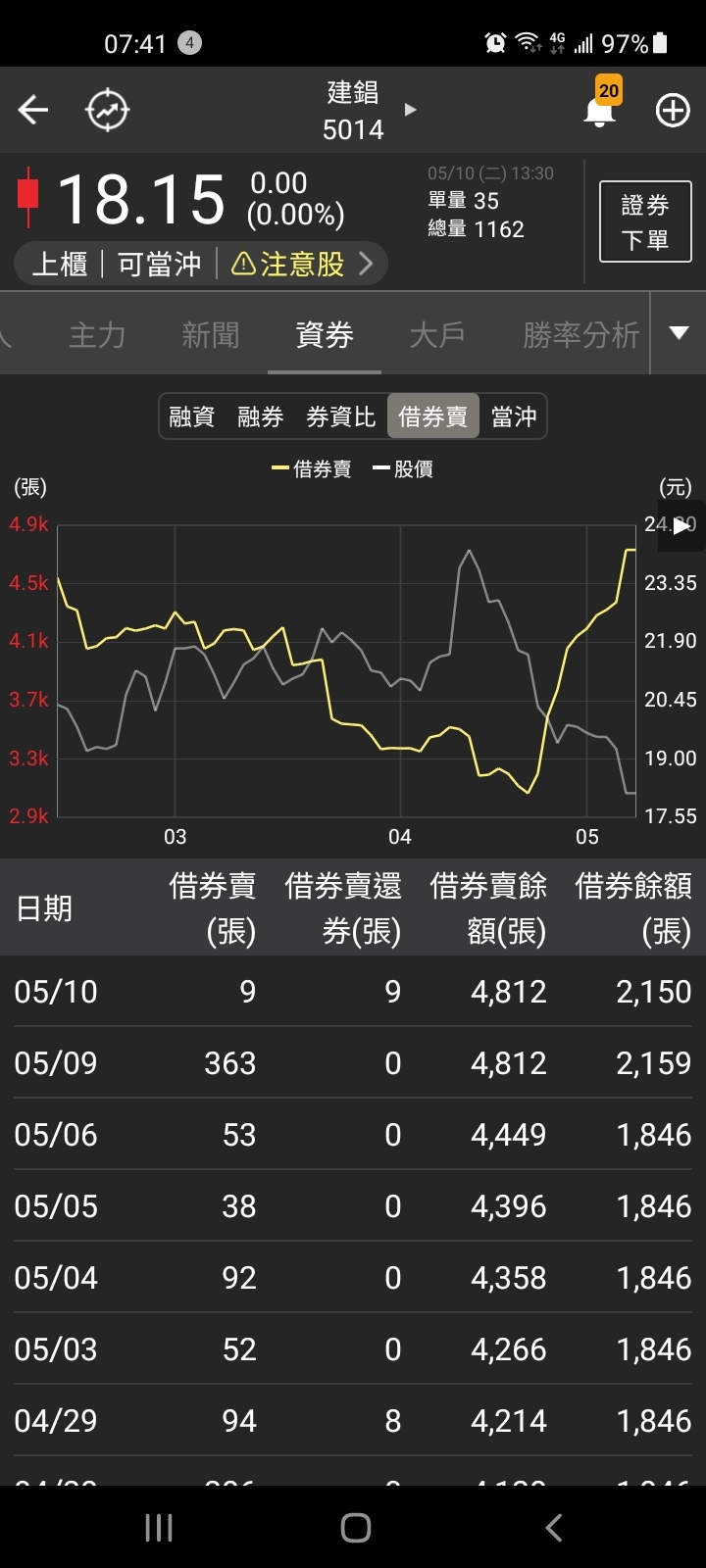Select the 借券賣 segment
The width and height of the screenshot is (706, 1568).
432,416
